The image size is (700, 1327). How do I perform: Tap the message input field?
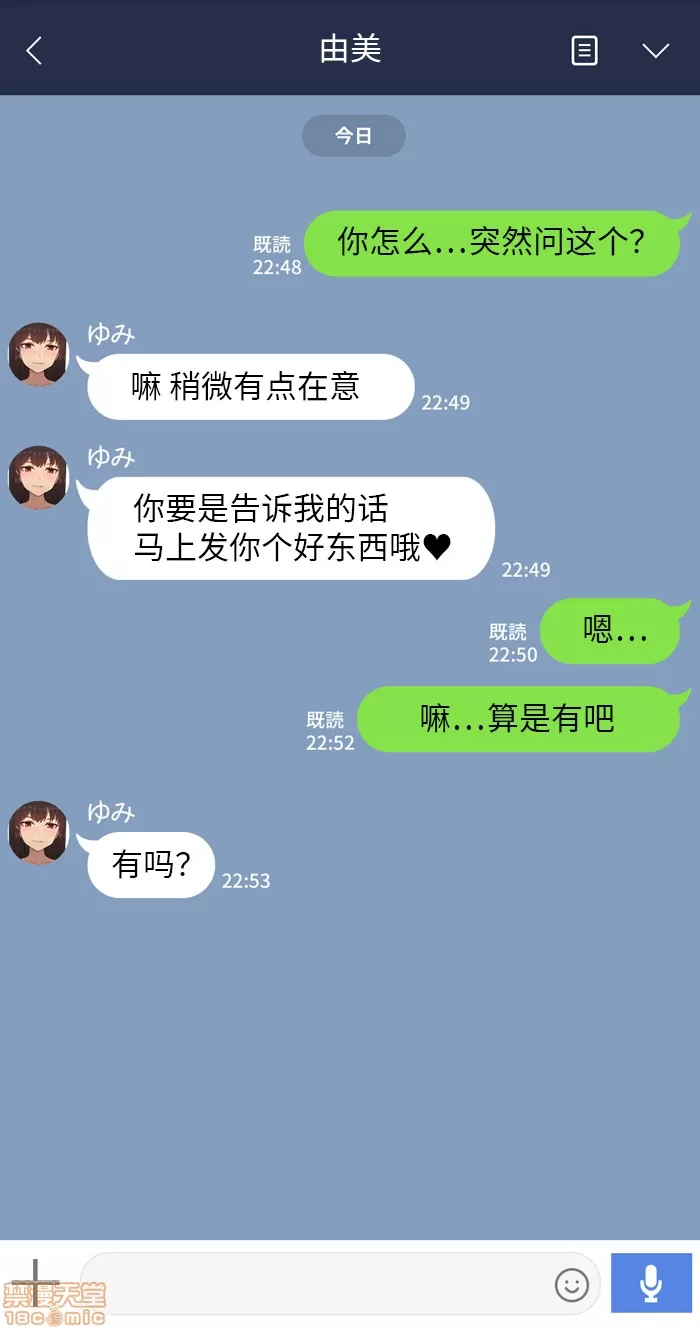(320, 1284)
